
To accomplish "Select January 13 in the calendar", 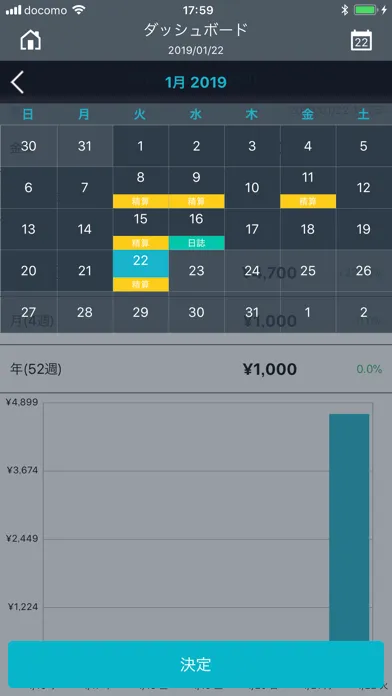I will click(29, 229).
